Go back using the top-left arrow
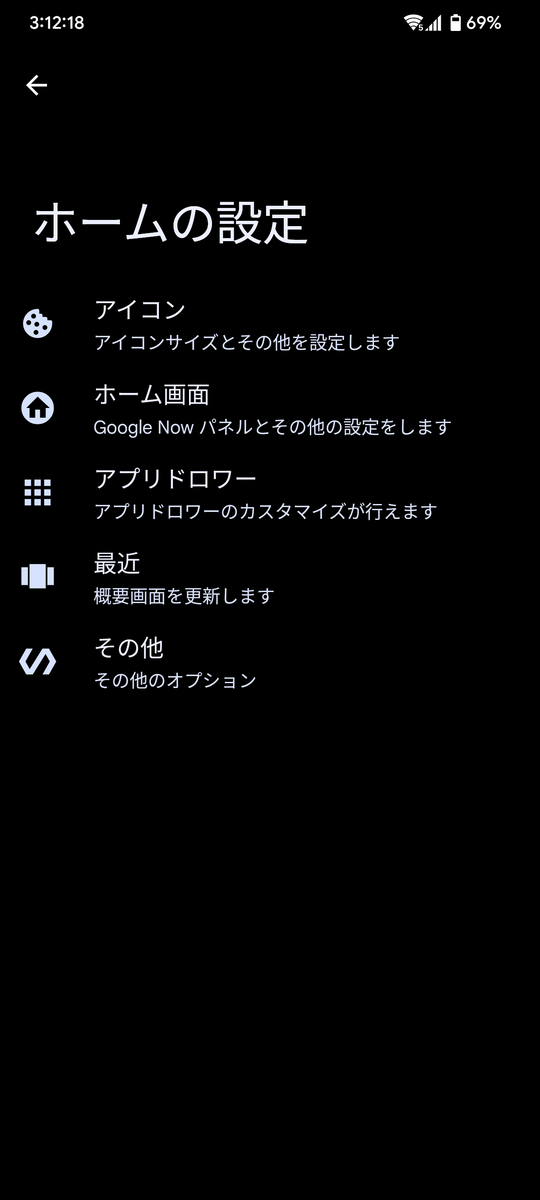The height and width of the screenshot is (1200, 540). pyautogui.click(x=37, y=85)
